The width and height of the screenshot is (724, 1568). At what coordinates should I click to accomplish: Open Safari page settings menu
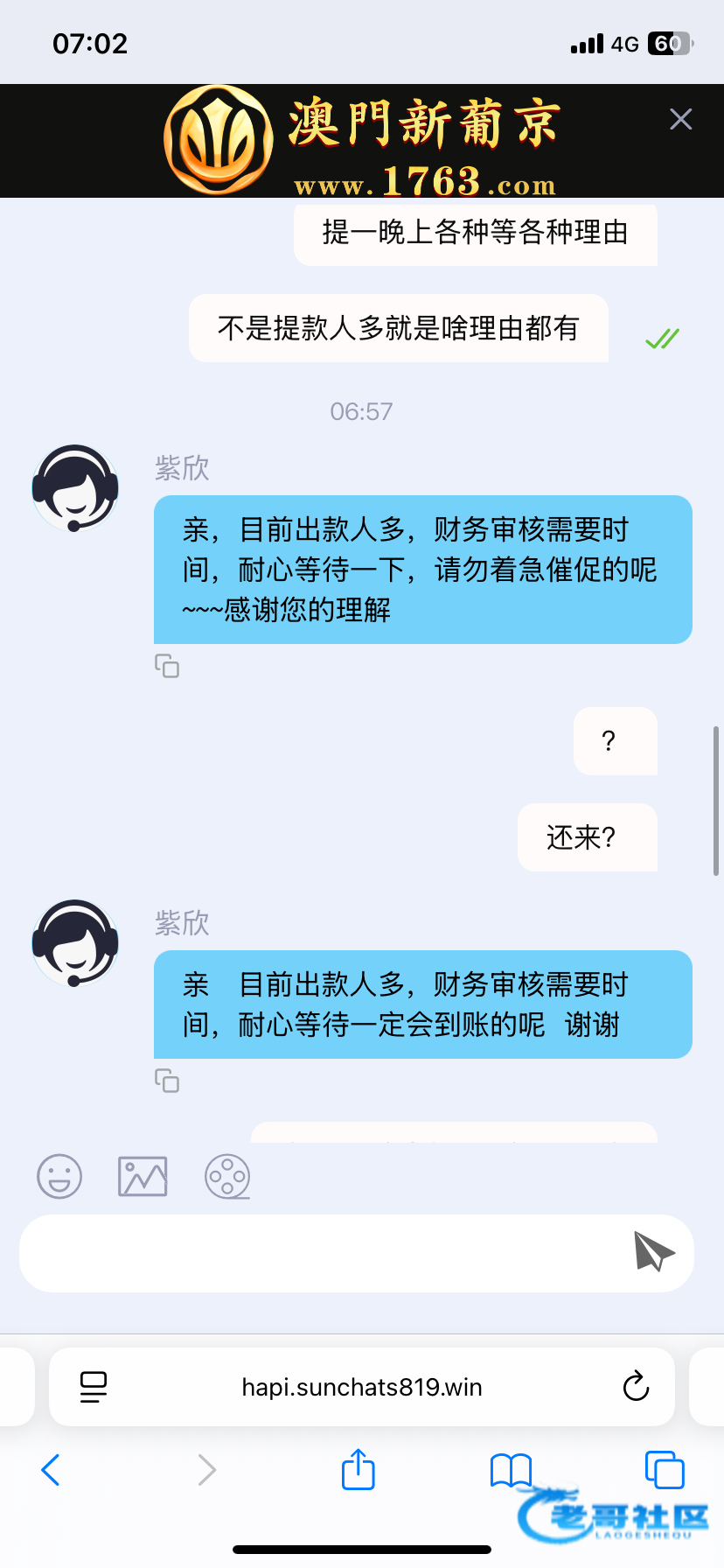[94, 1387]
